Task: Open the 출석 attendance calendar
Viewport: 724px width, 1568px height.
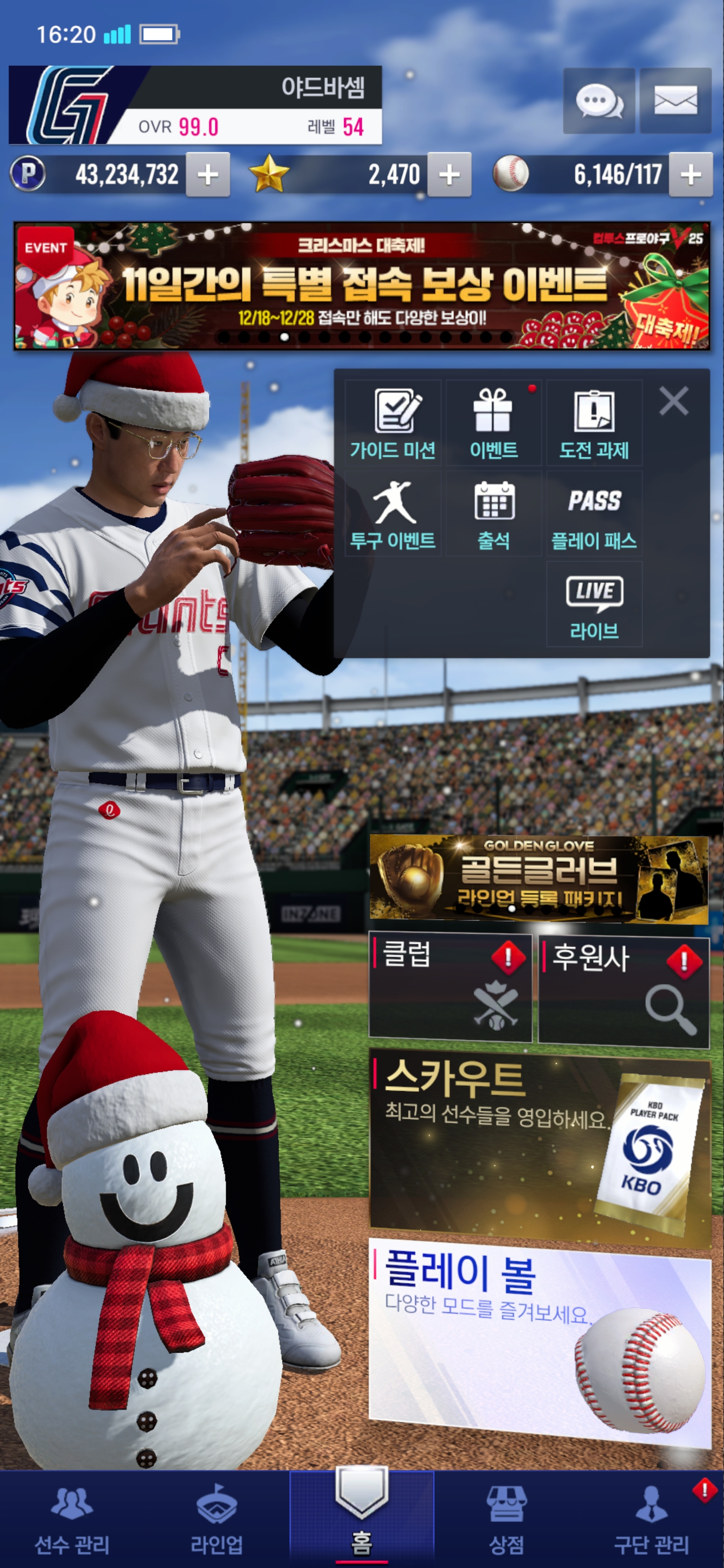Action: pos(493,514)
